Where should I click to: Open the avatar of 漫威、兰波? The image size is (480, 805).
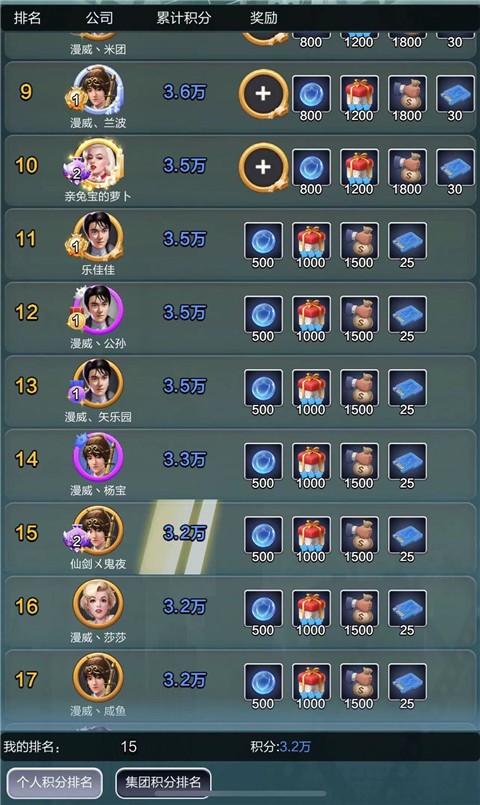(x=98, y=90)
